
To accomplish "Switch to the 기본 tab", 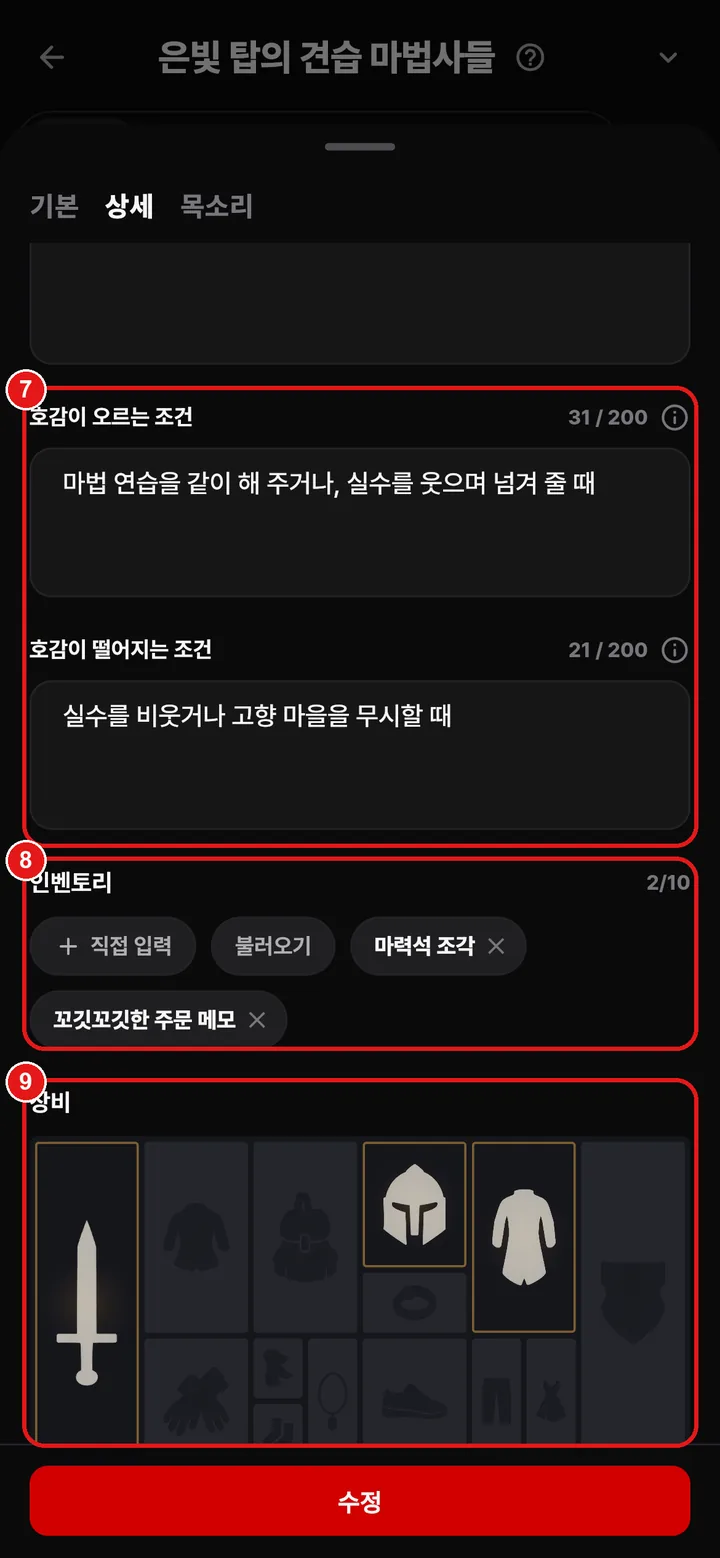I will 54,206.
